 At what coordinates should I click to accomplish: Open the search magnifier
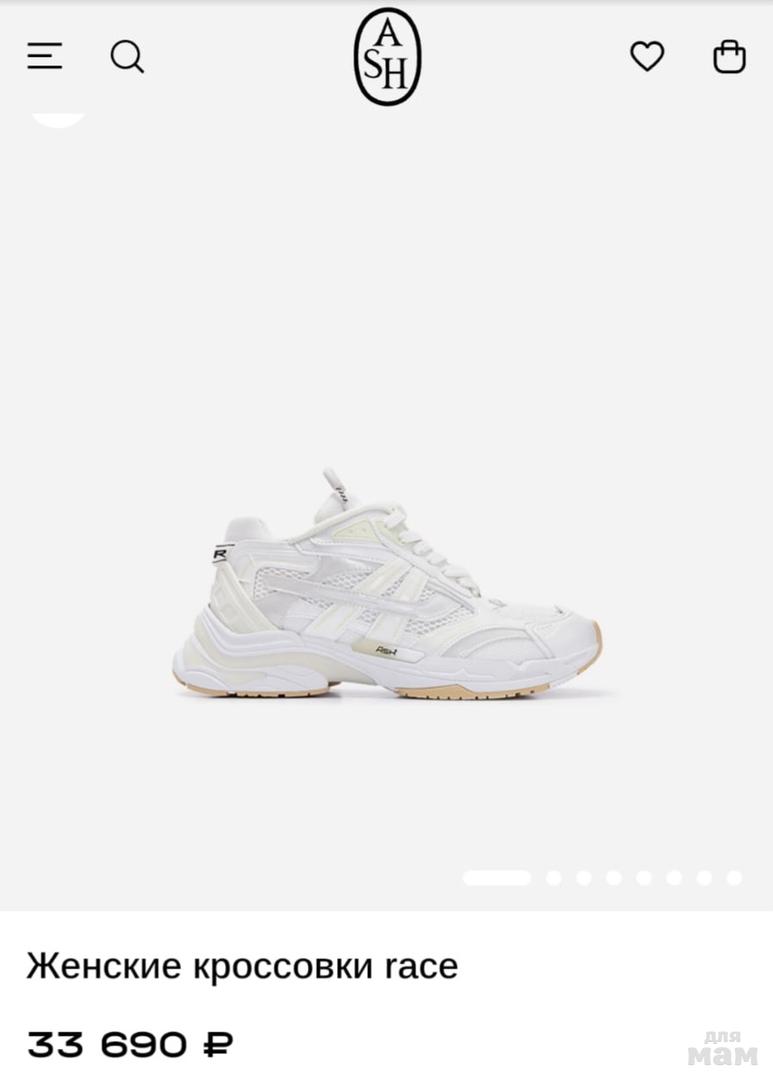coord(127,57)
